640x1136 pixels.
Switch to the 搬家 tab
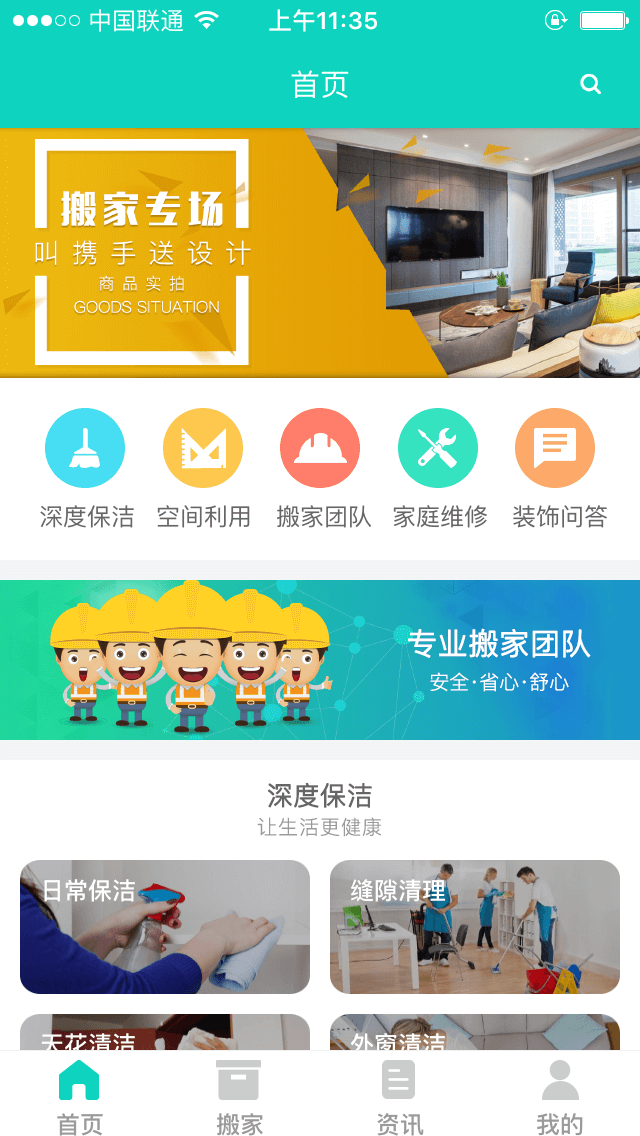tap(240, 1096)
